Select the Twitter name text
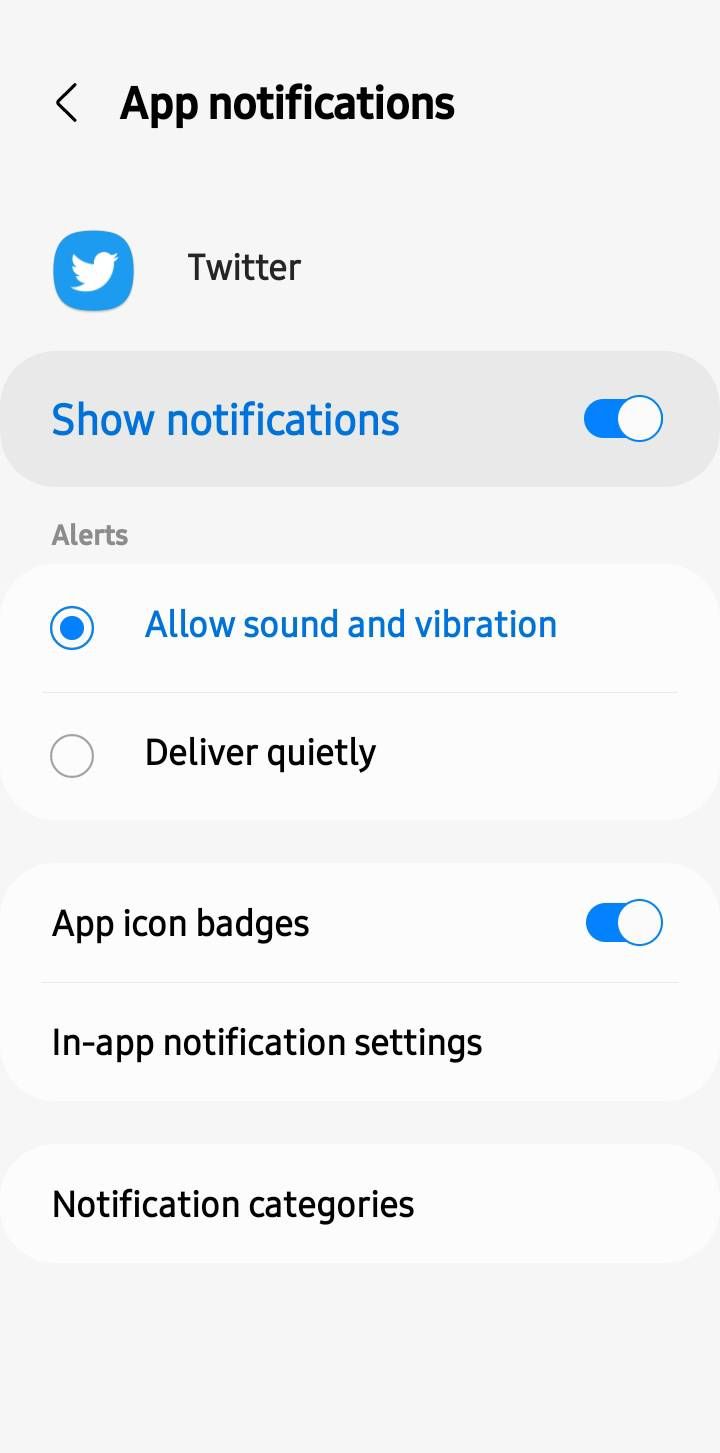Viewport: 720px width, 1453px height. (x=243, y=267)
